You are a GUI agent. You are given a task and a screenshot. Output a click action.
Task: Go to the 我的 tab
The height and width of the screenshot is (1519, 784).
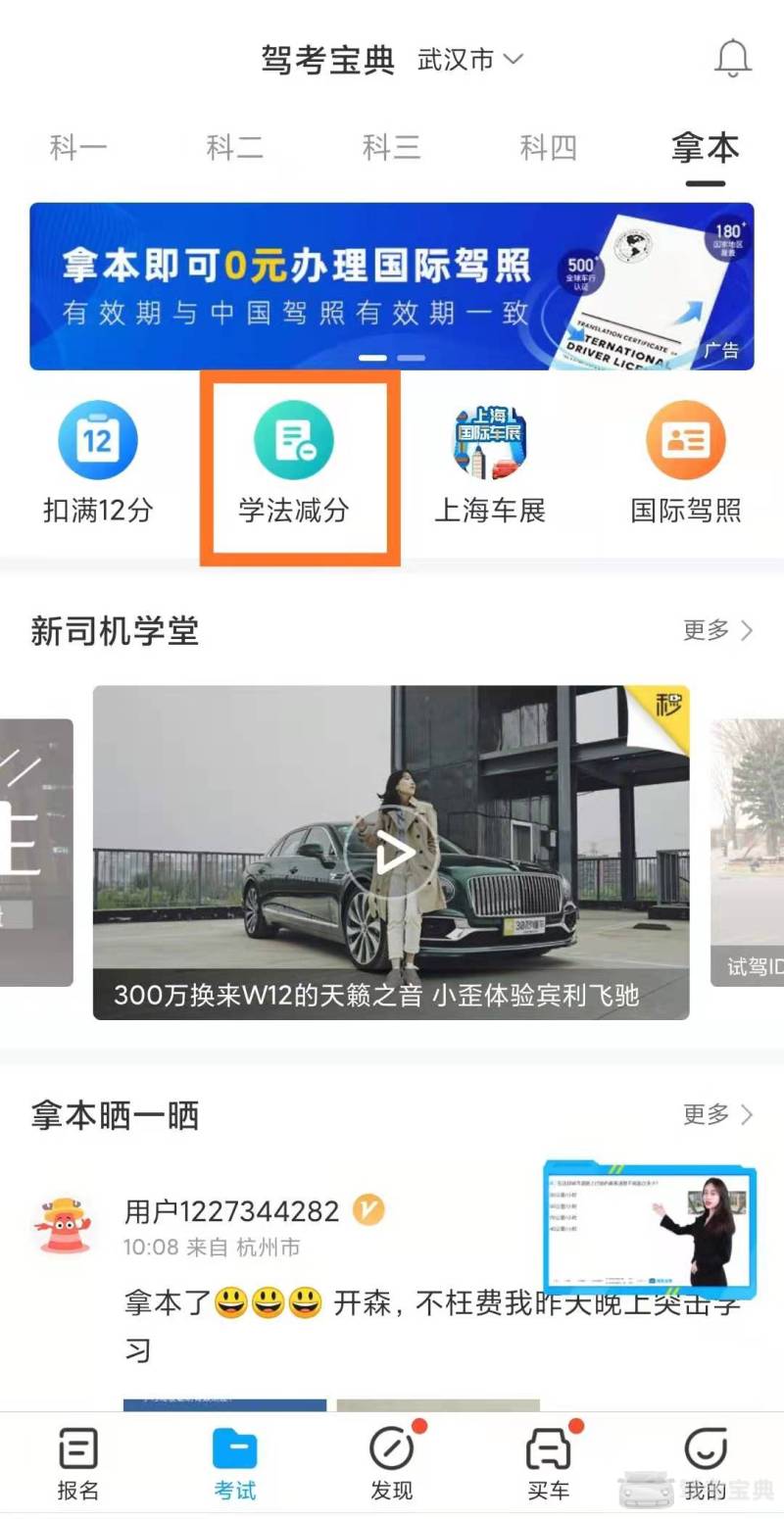pos(706,1465)
